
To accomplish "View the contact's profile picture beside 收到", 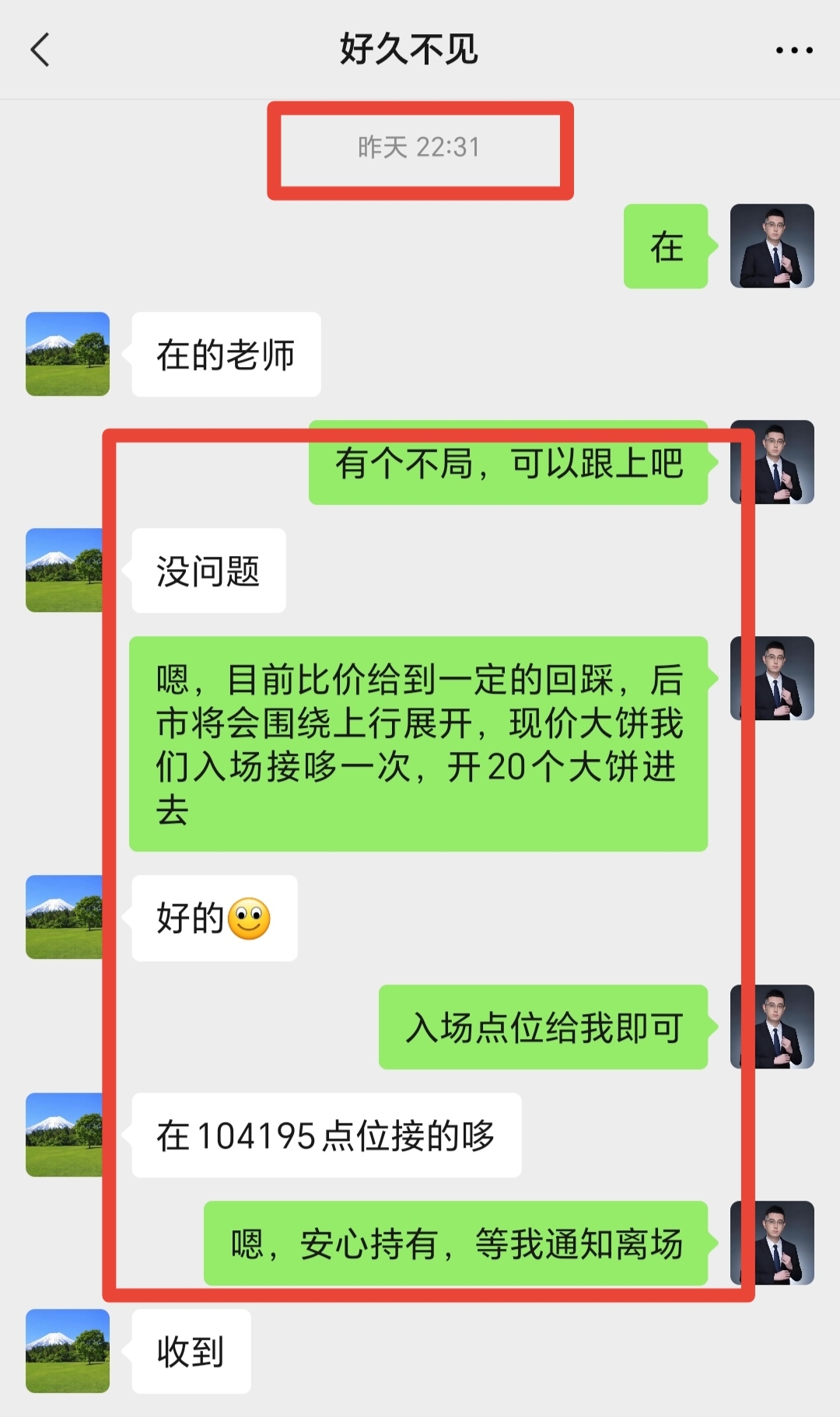I will tap(68, 1351).
